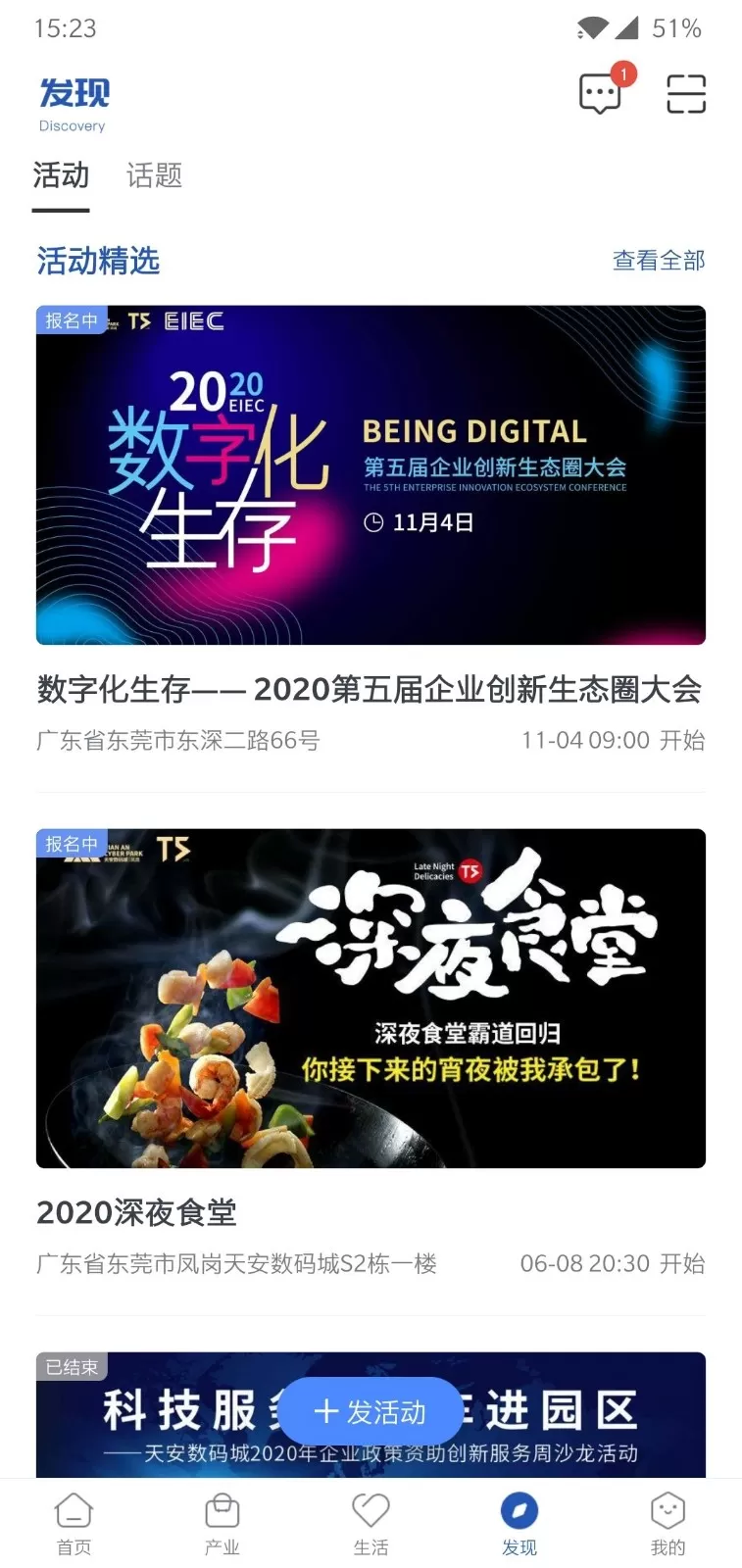Open the 科技服务进园区 ended event banner
Viewport: 742px width, 1568px height.
588,1421
